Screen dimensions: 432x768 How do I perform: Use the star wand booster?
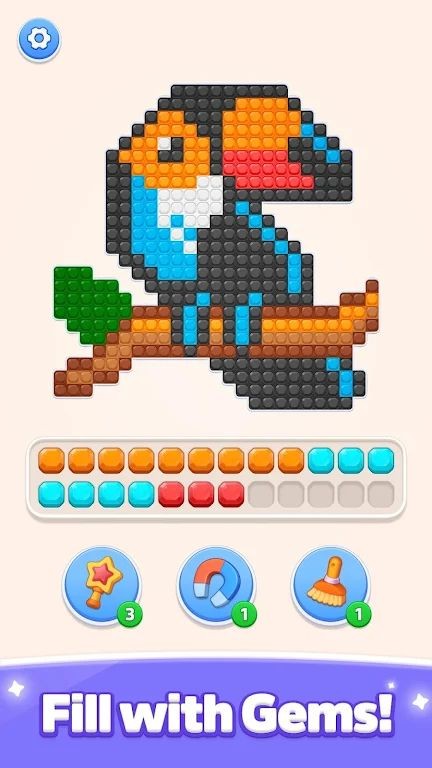pyautogui.click(x=102, y=585)
